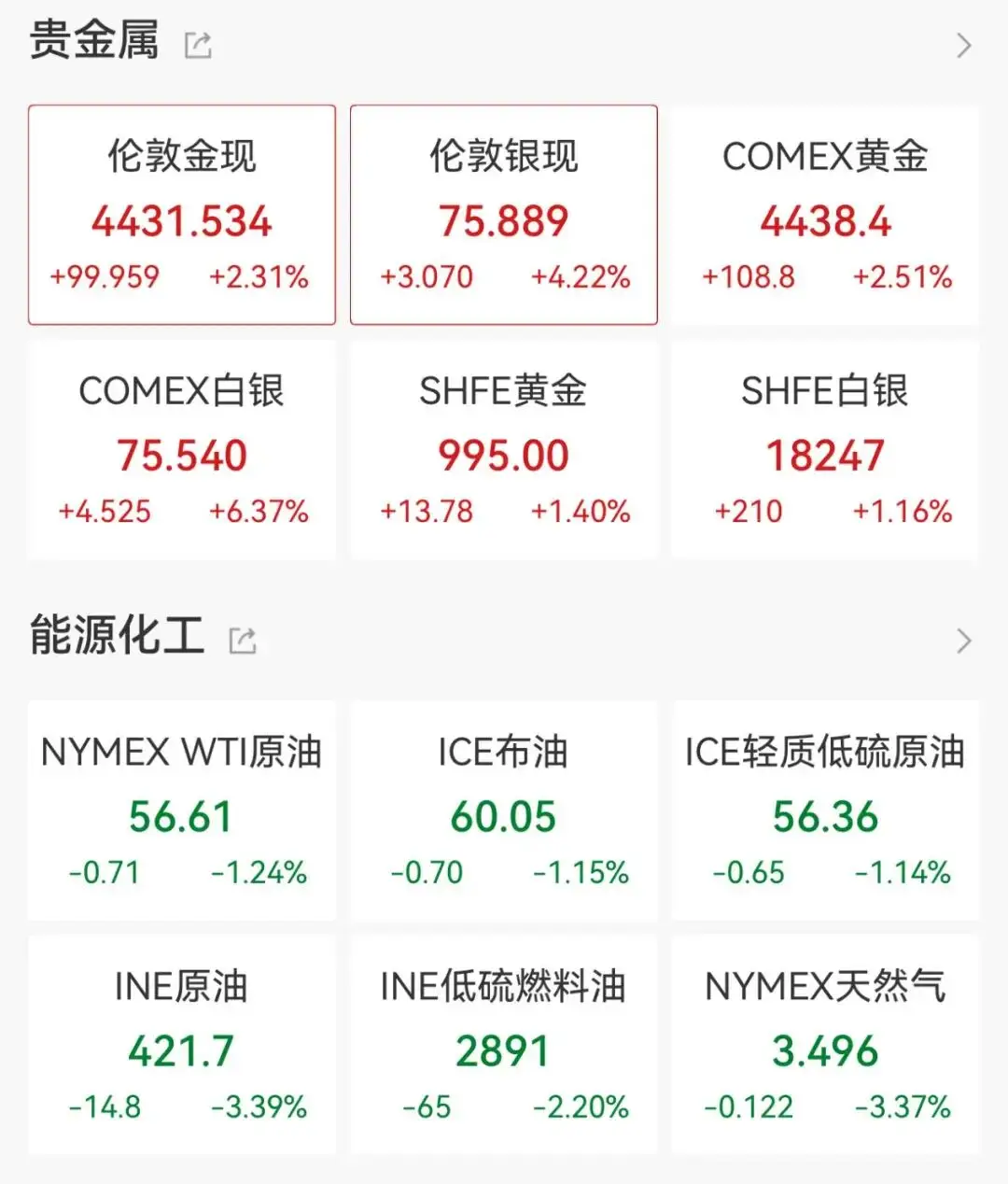Toggle selection on the 伦敦金现 card
Screen dimensions: 1008x1184
pos(182,215)
